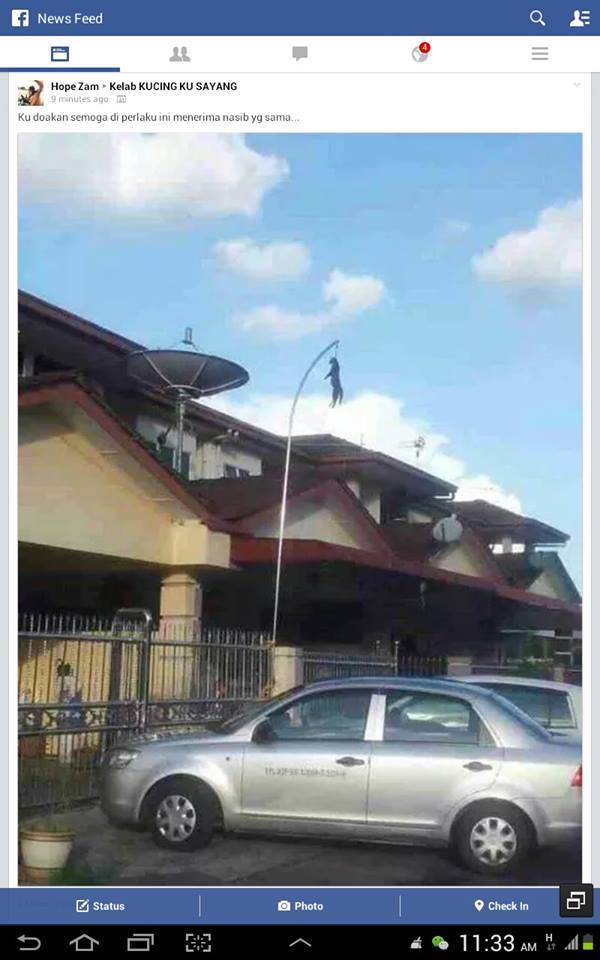Switch to the Messages tab
600x960 pixels.
300,54
